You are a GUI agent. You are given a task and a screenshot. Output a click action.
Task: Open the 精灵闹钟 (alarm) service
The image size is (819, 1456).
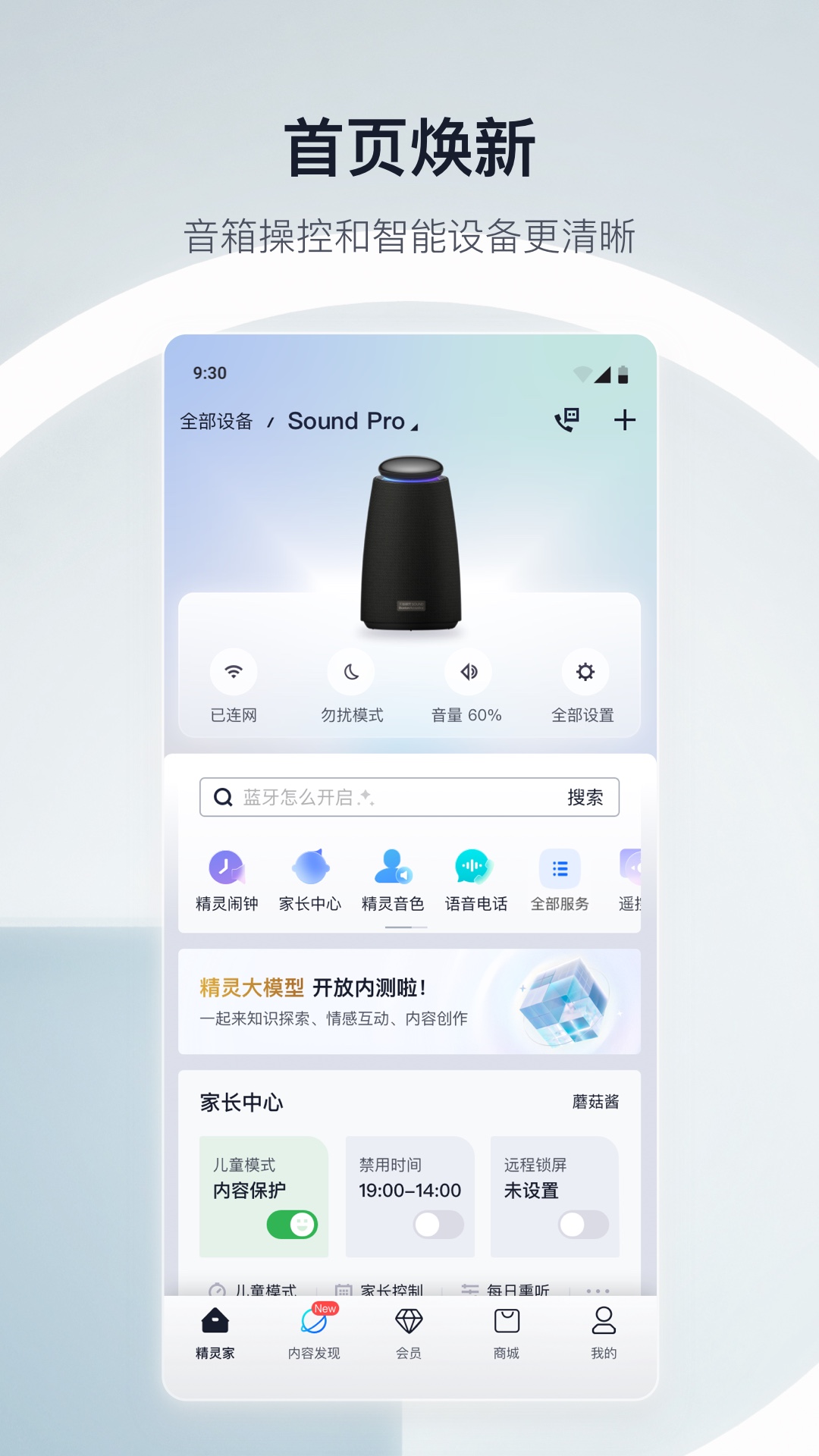(227, 880)
